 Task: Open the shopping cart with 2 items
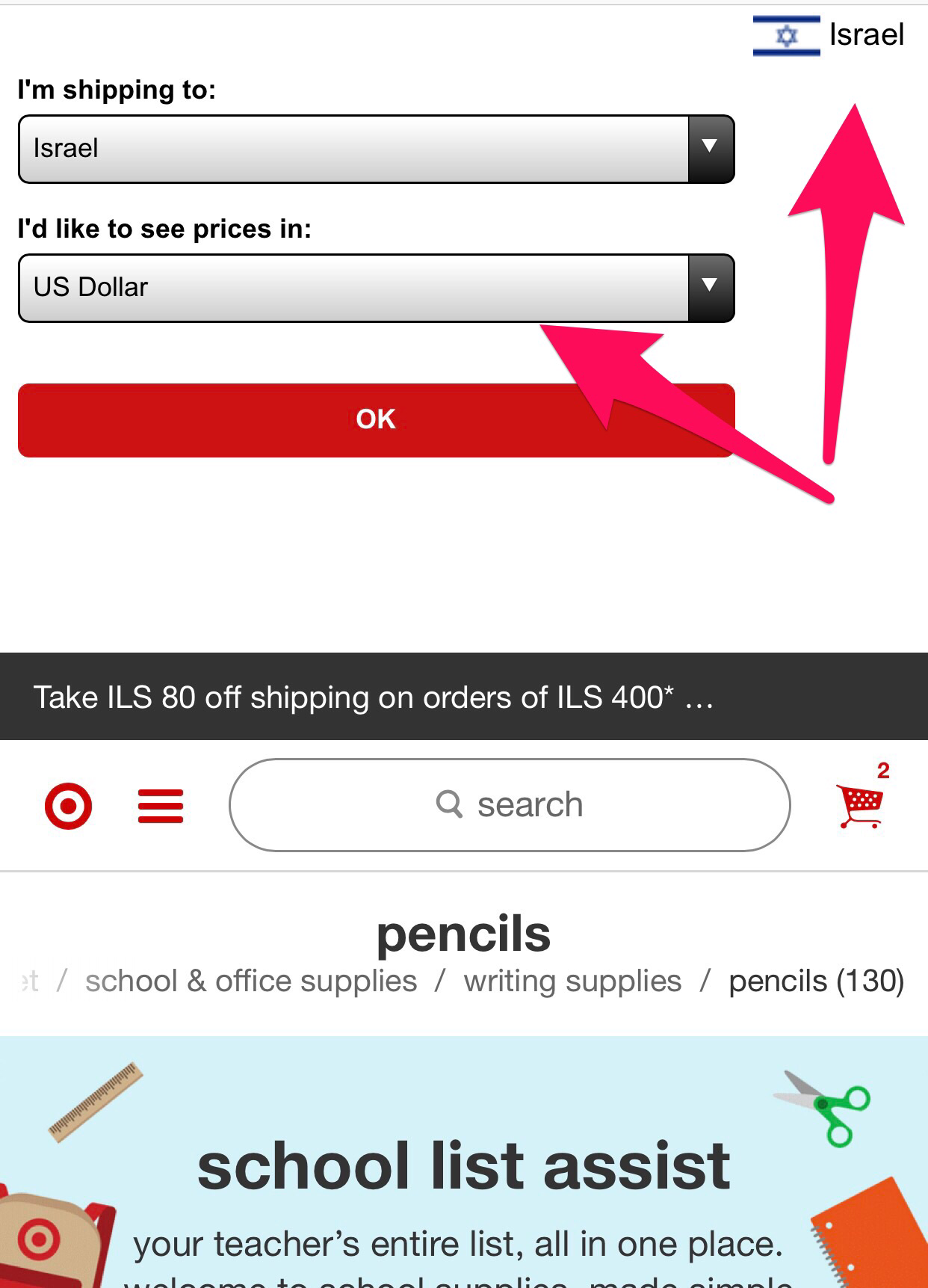862,804
